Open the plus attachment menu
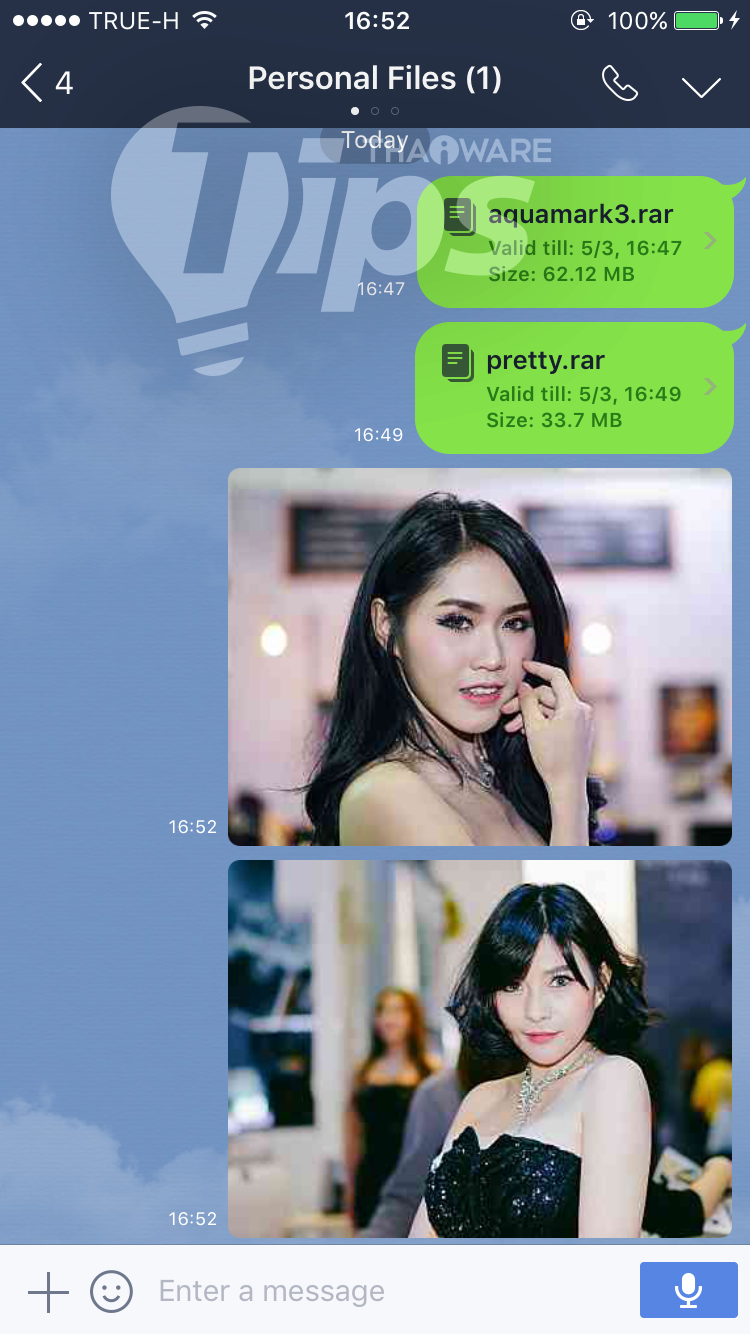750x1334 pixels. click(x=48, y=1291)
